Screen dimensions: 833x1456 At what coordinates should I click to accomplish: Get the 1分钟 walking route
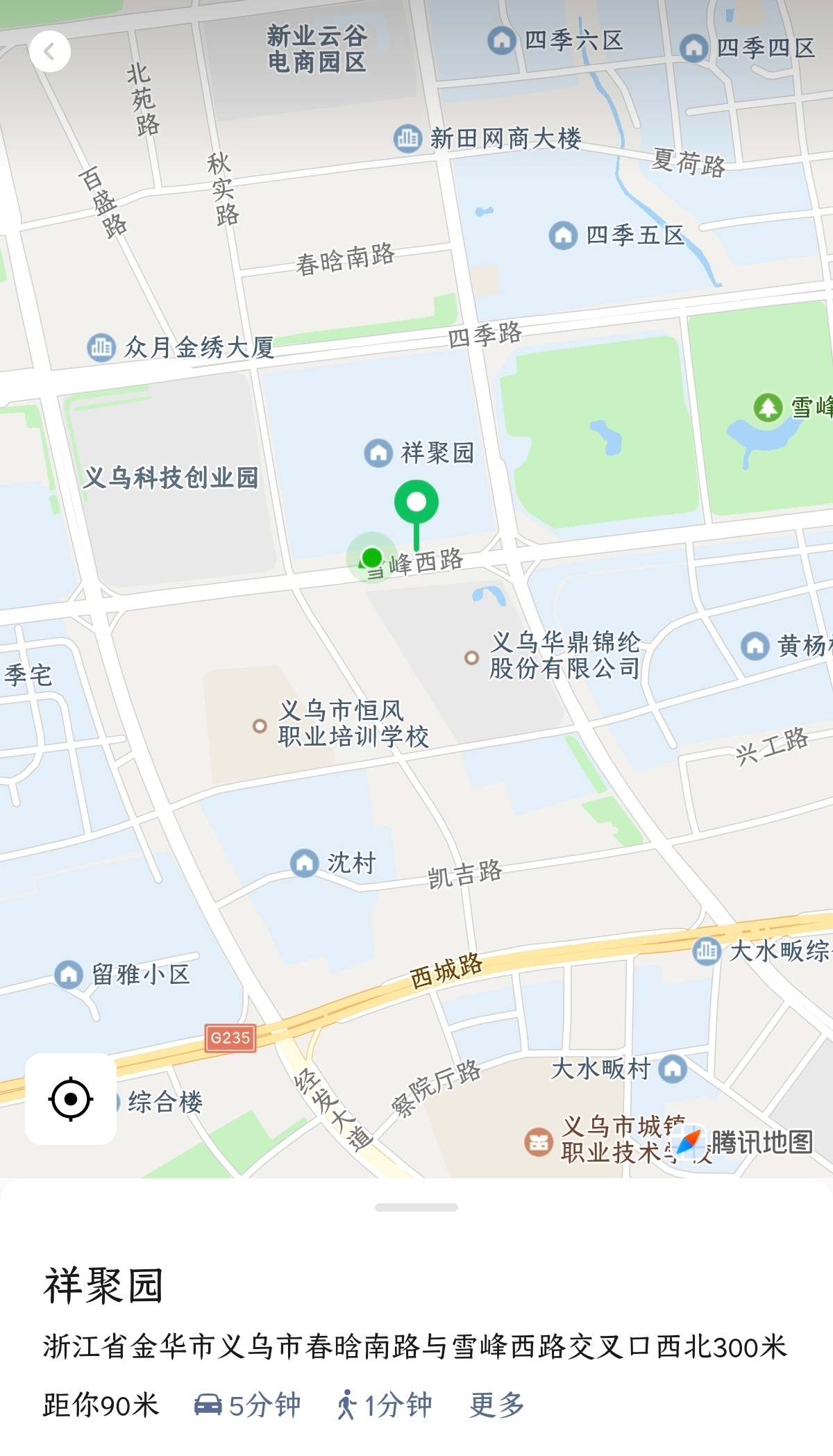pyautogui.click(x=385, y=1405)
